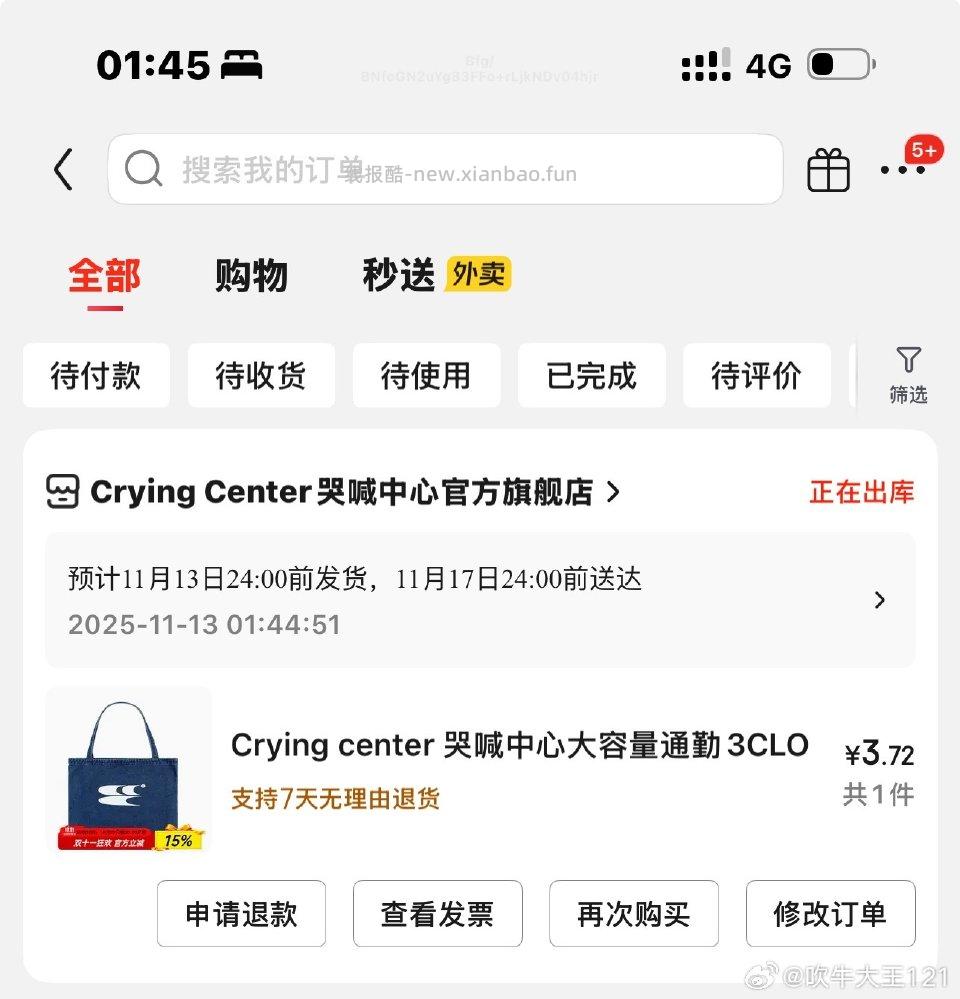The height and width of the screenshot is (999, 960).
Task: Switch to the 购物 tab
Action: [x=250, y=276]
